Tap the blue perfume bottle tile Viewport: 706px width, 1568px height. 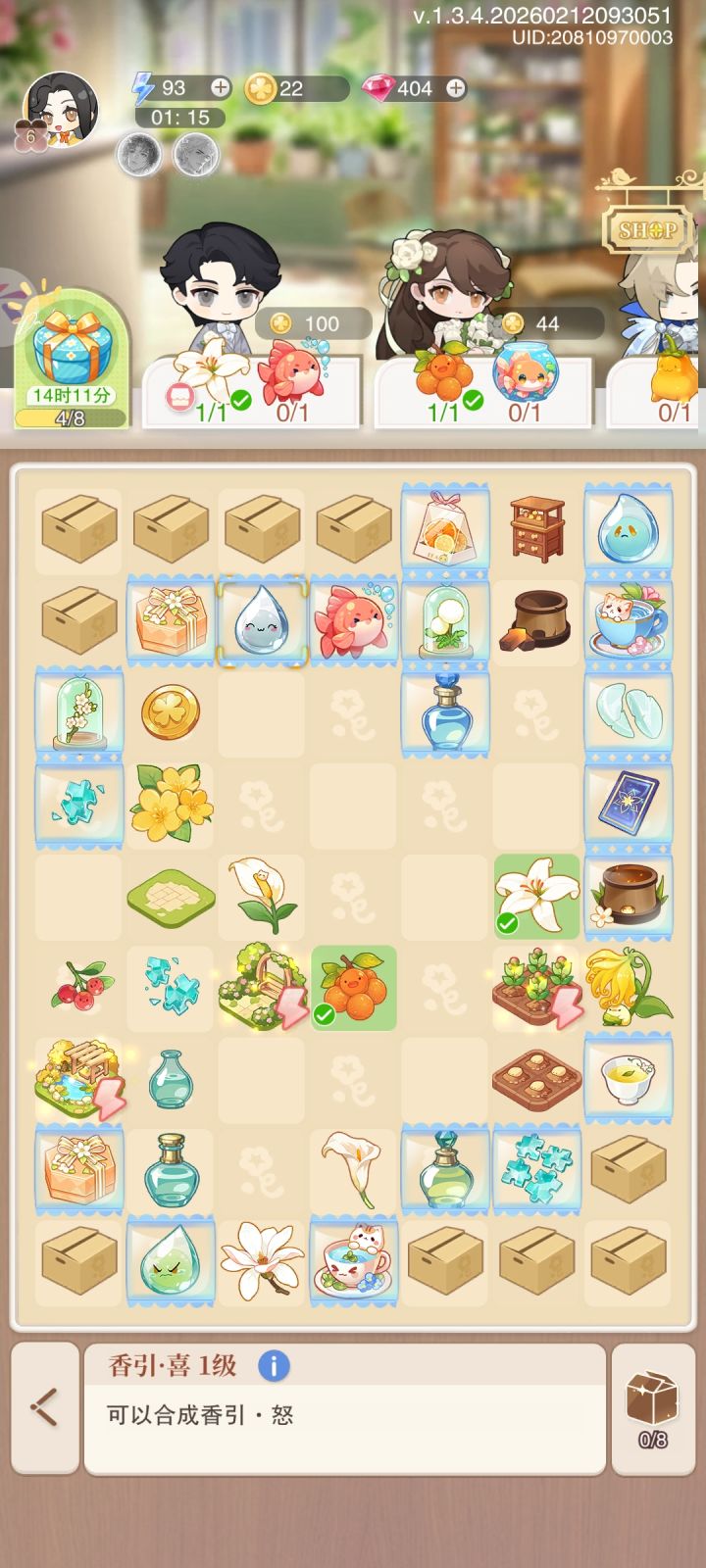pos(445,712)
